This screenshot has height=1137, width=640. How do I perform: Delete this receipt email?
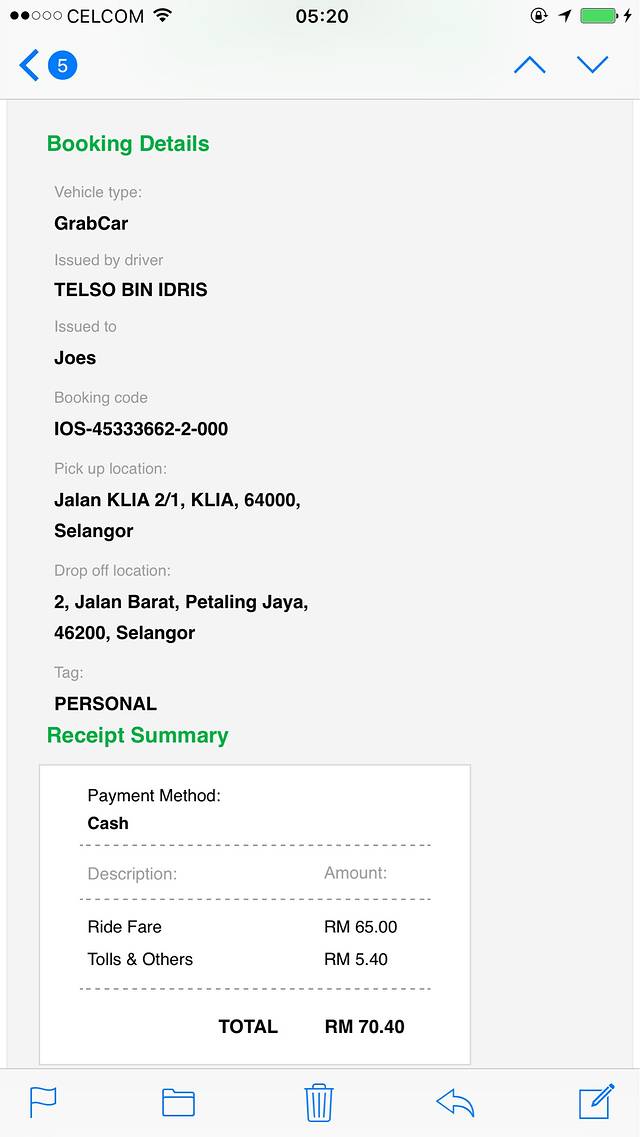pos(319,1102)
